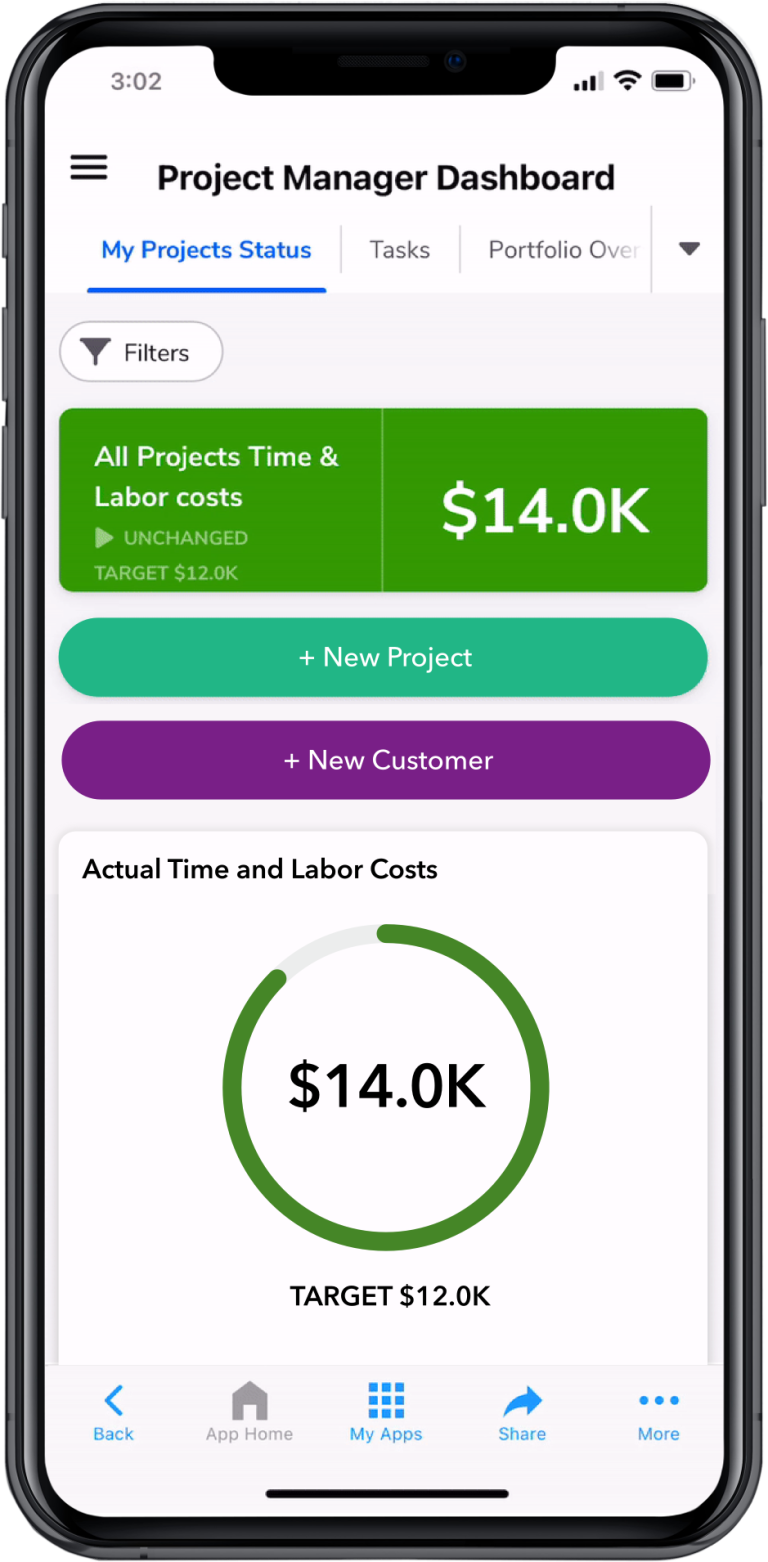The image size is (768, 1562).
Task: Select the App Home icon
Action: pyautogui.click(x=248, y=1402)
